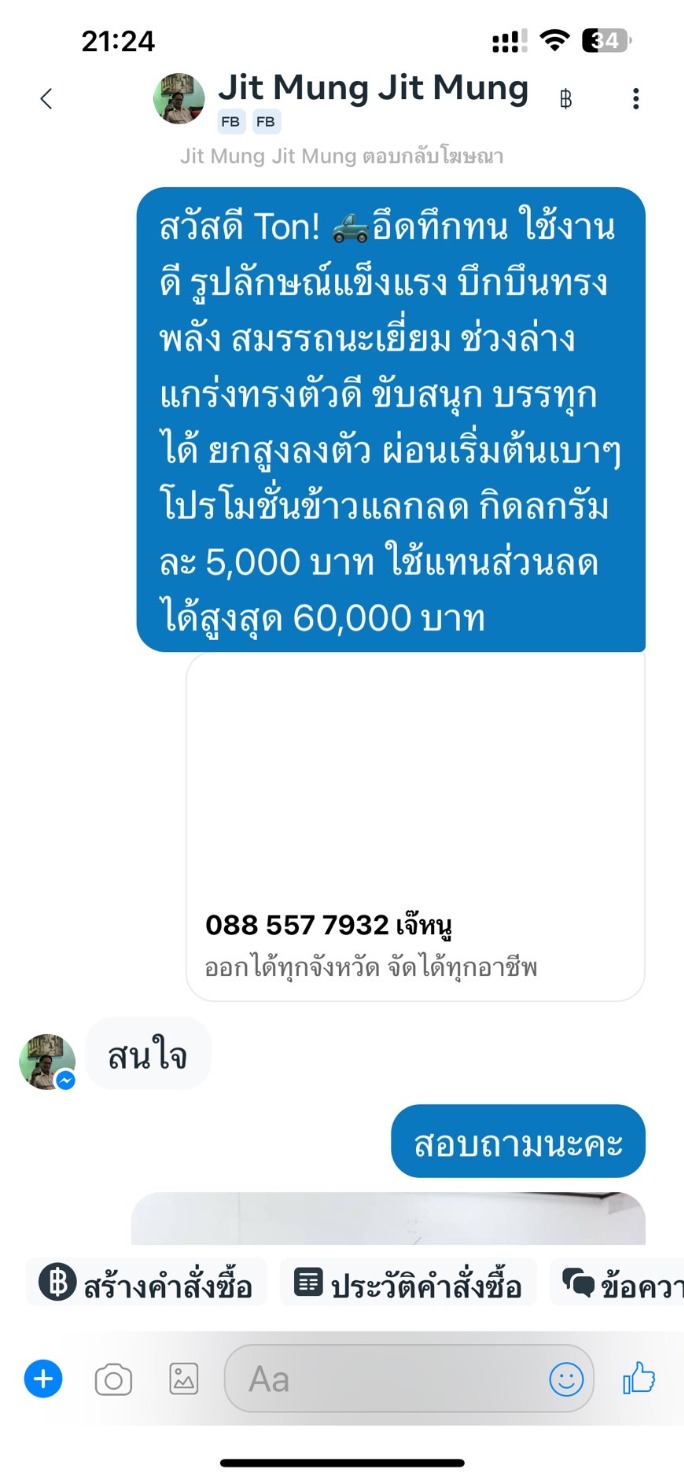Image resolution: width=684 pixels, height=1480 pixels.
Task: Go back to the inbox list
Action: [45, 98]
